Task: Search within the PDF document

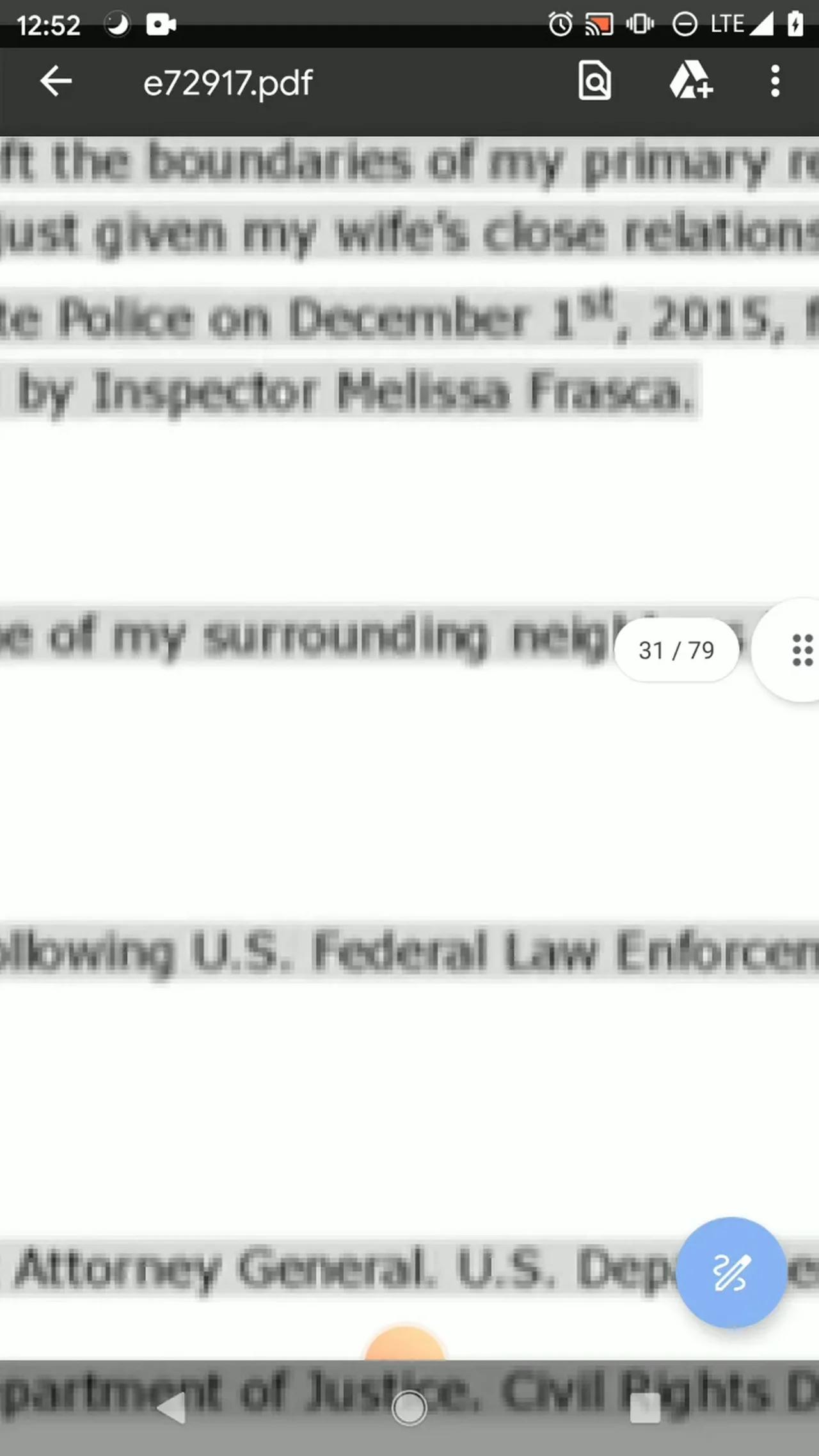Action: [594, 81]
